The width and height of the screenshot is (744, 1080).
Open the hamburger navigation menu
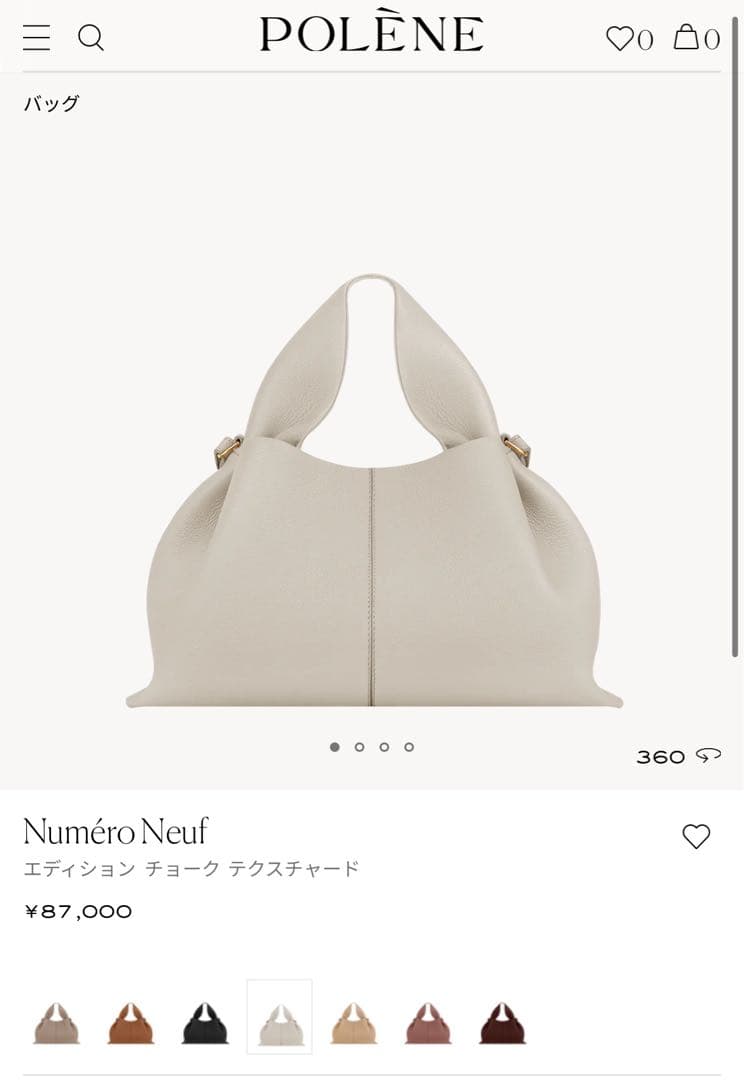(37, 37)
